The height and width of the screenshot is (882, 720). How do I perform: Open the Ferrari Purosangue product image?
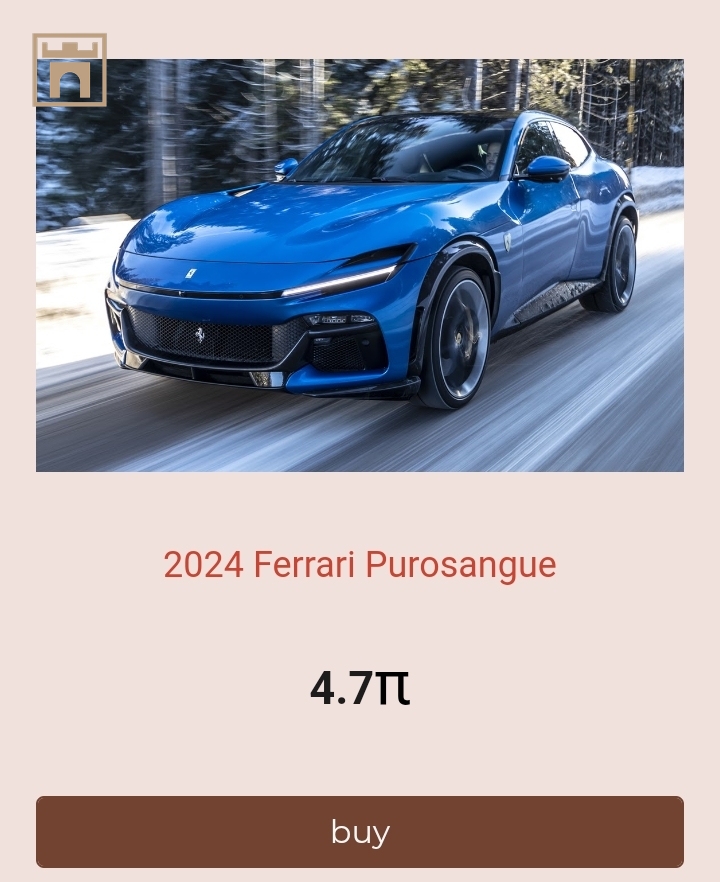(360, 266)
